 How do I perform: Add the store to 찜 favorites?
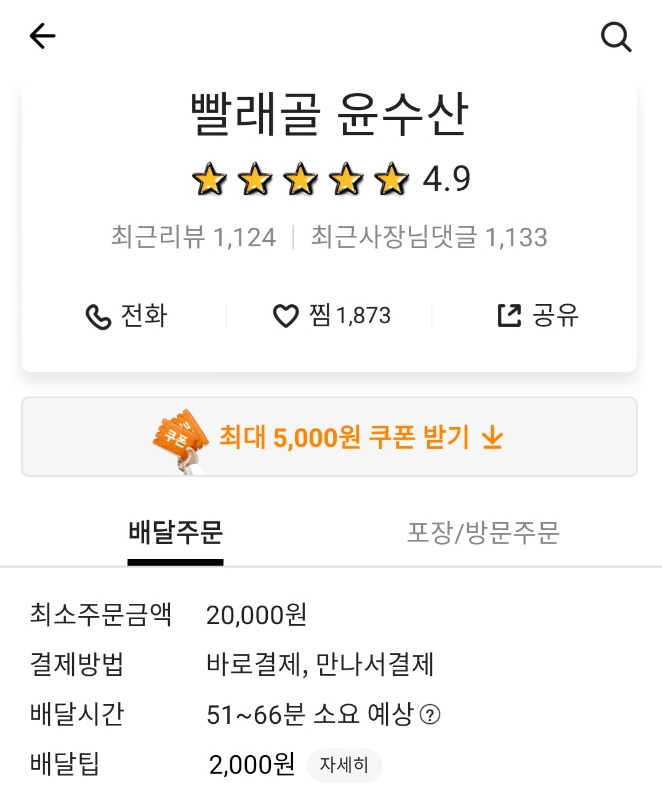[331, 317]
